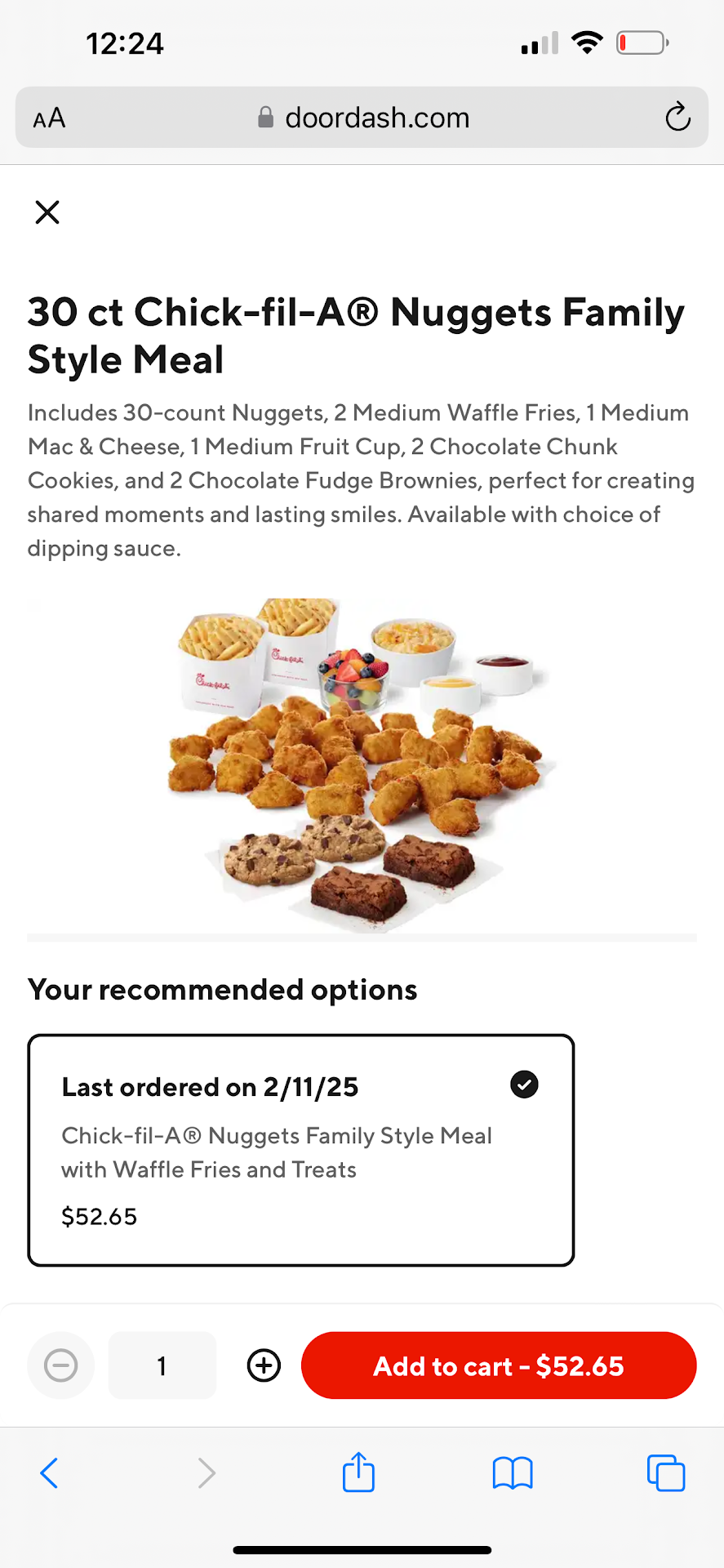Increase quantity with the plus button
Image resolution: width=724 pixels, height=1568 pixels.
[x=264, y=1365]
